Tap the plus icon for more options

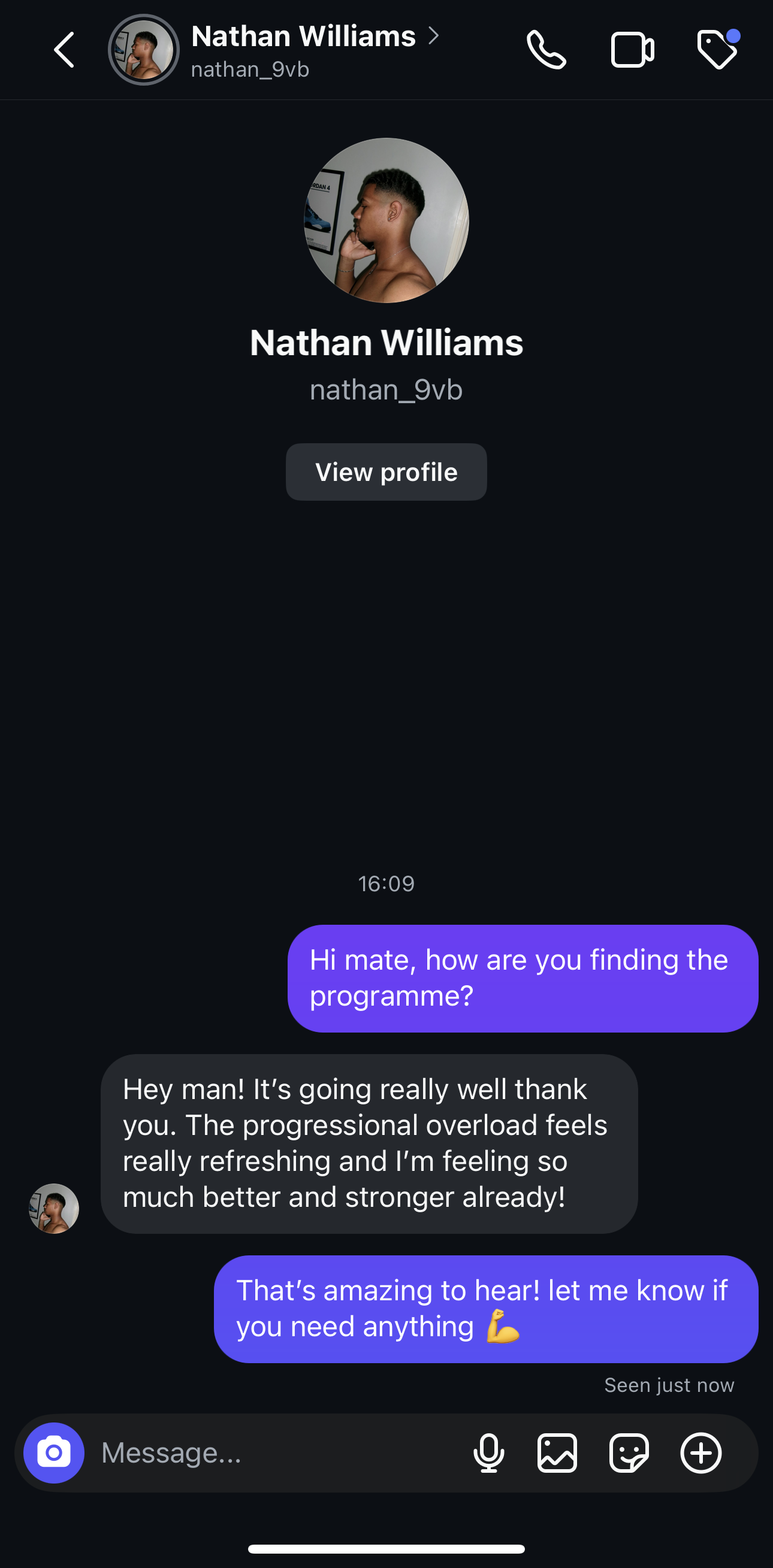click(x=700, y=1453)
